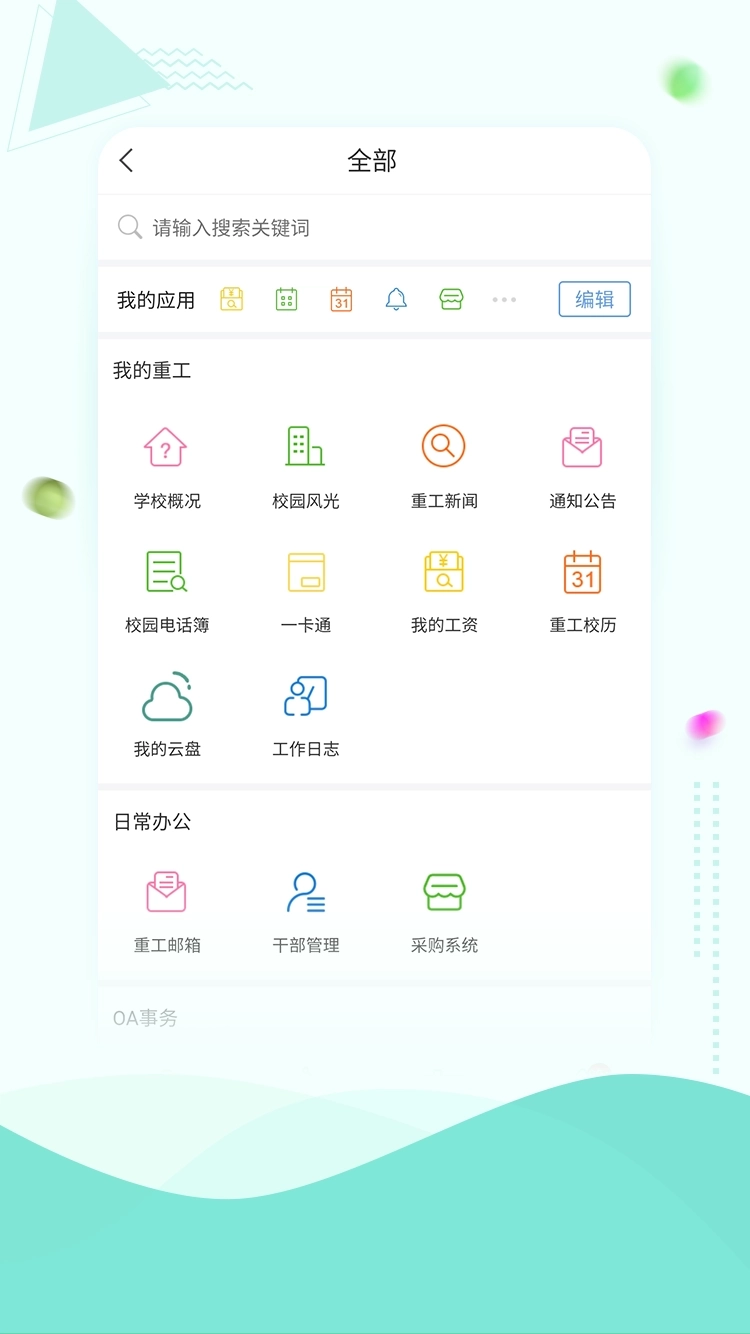Screen dimensions: 750x1334
Task: Click the bell icon in 我的应用 row
Action: 396,299
